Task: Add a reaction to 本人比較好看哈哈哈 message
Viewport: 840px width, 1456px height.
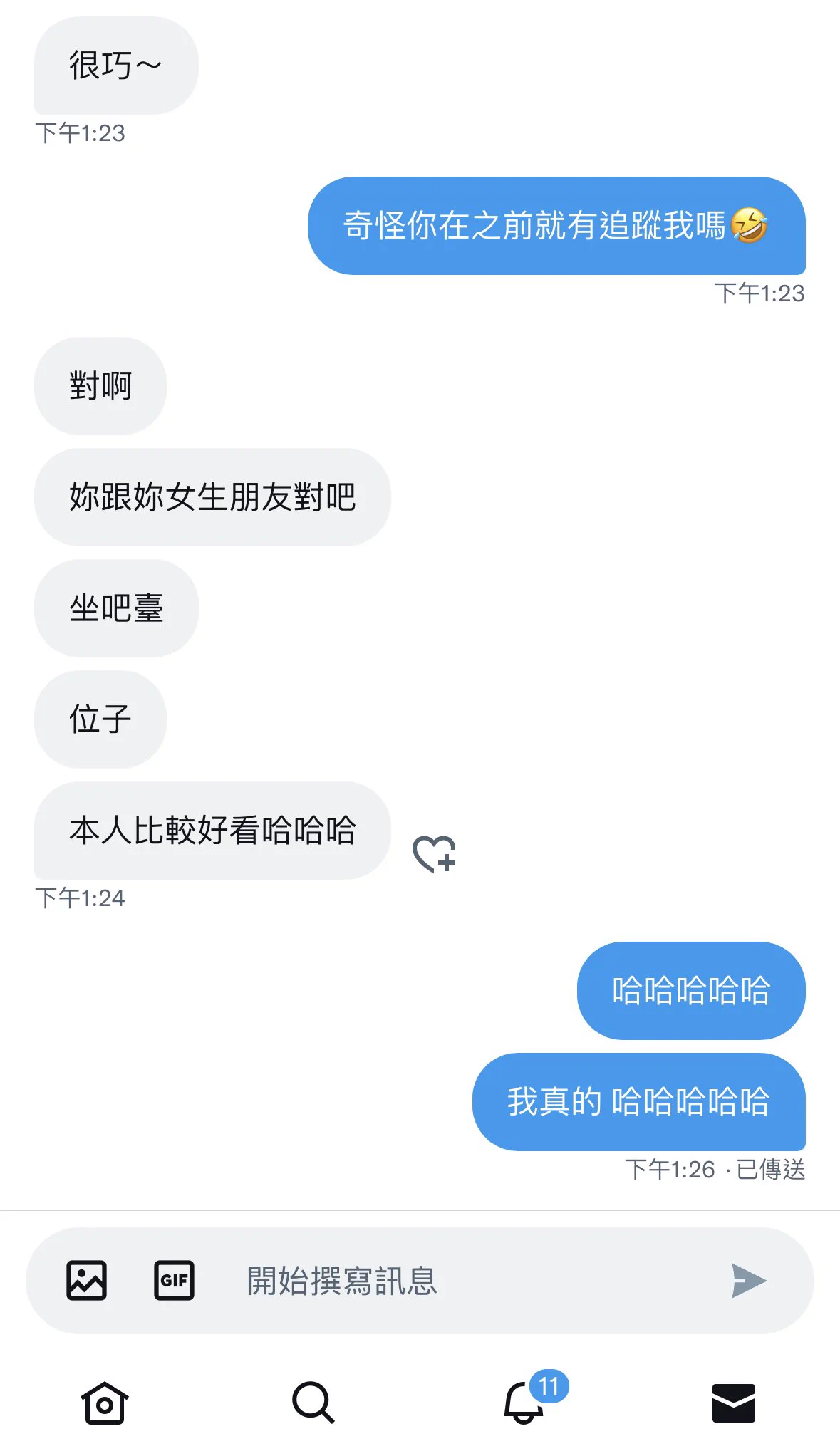Action: coord(434,853)
